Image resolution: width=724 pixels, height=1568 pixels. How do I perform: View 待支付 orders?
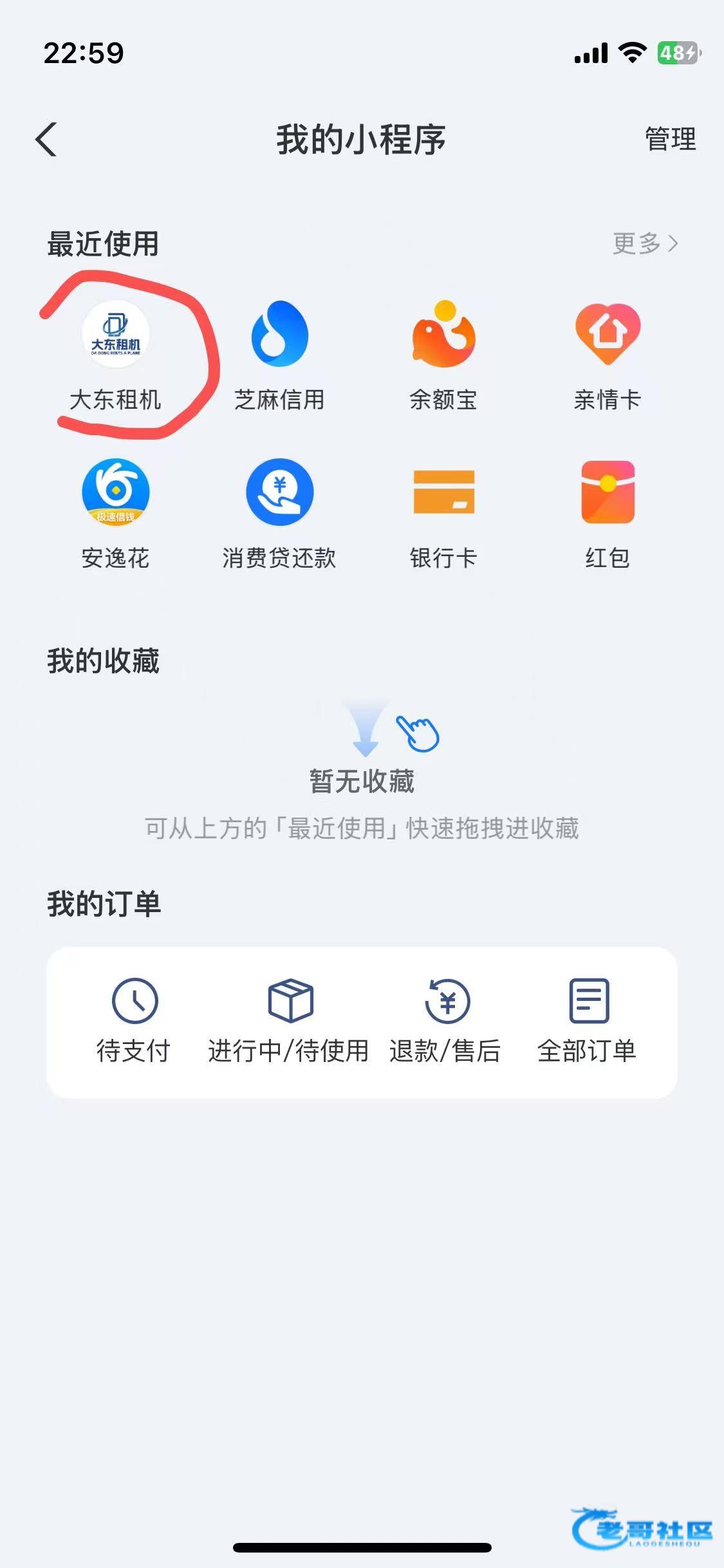click(x=134, y=1021)
